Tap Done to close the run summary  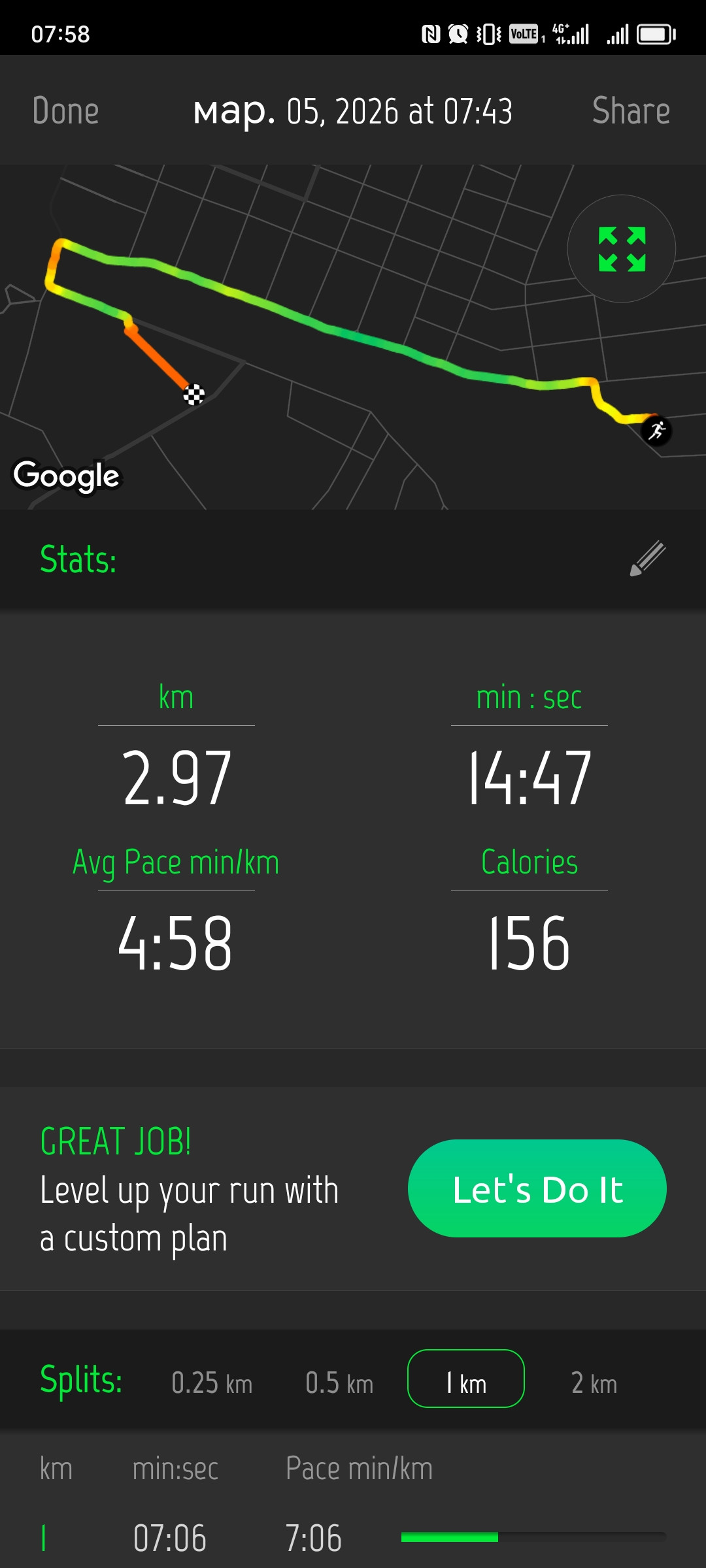65,110
